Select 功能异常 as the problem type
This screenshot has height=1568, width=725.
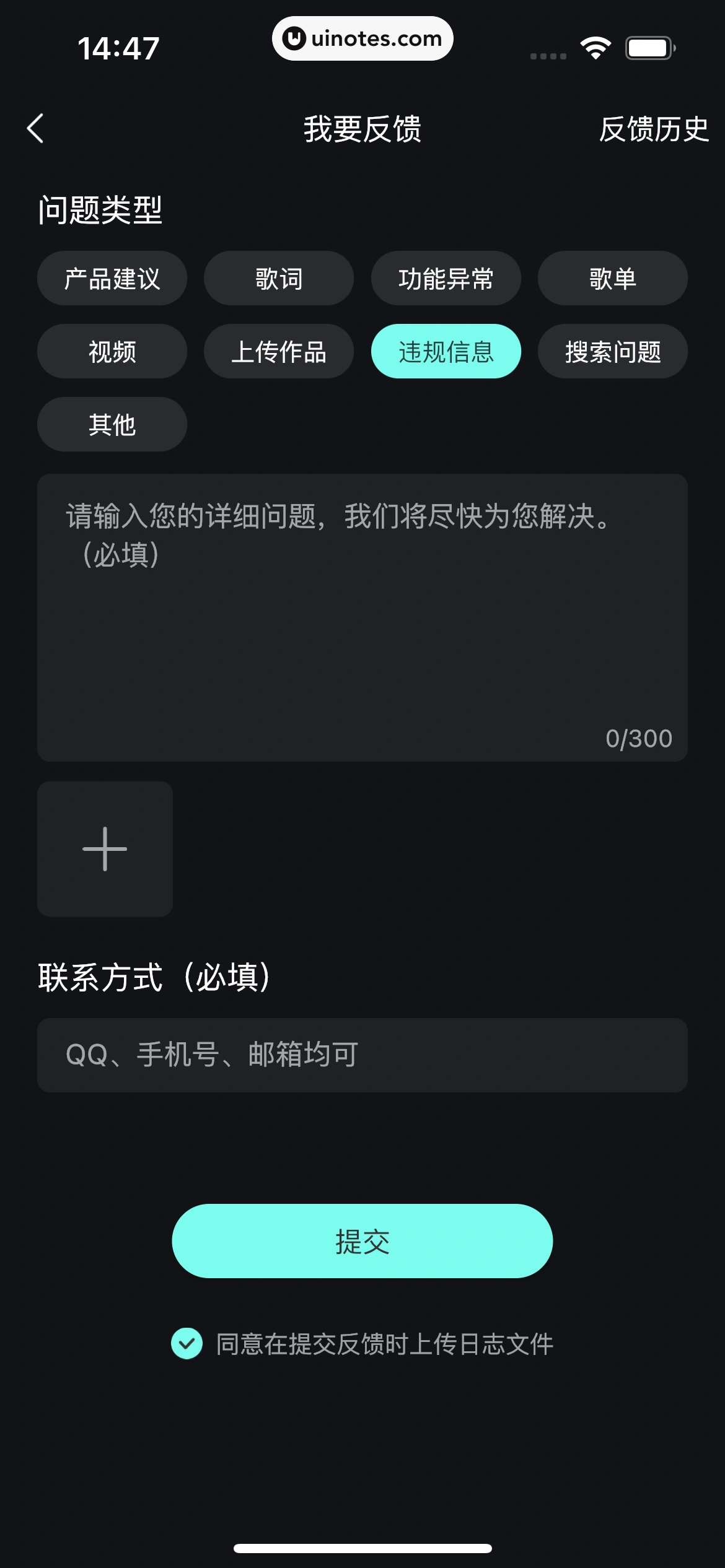[446, 279]
